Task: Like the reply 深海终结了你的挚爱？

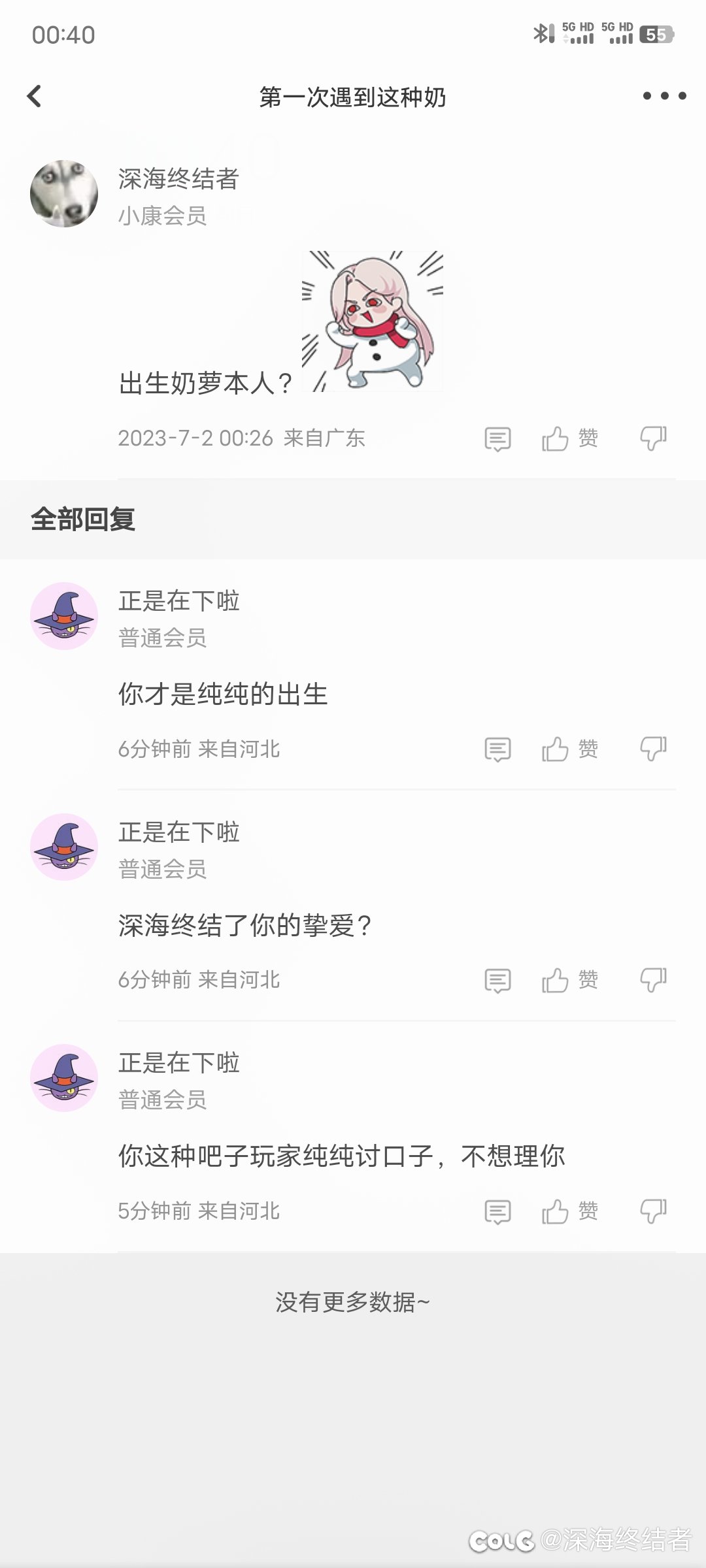Action: click(570, 980)
